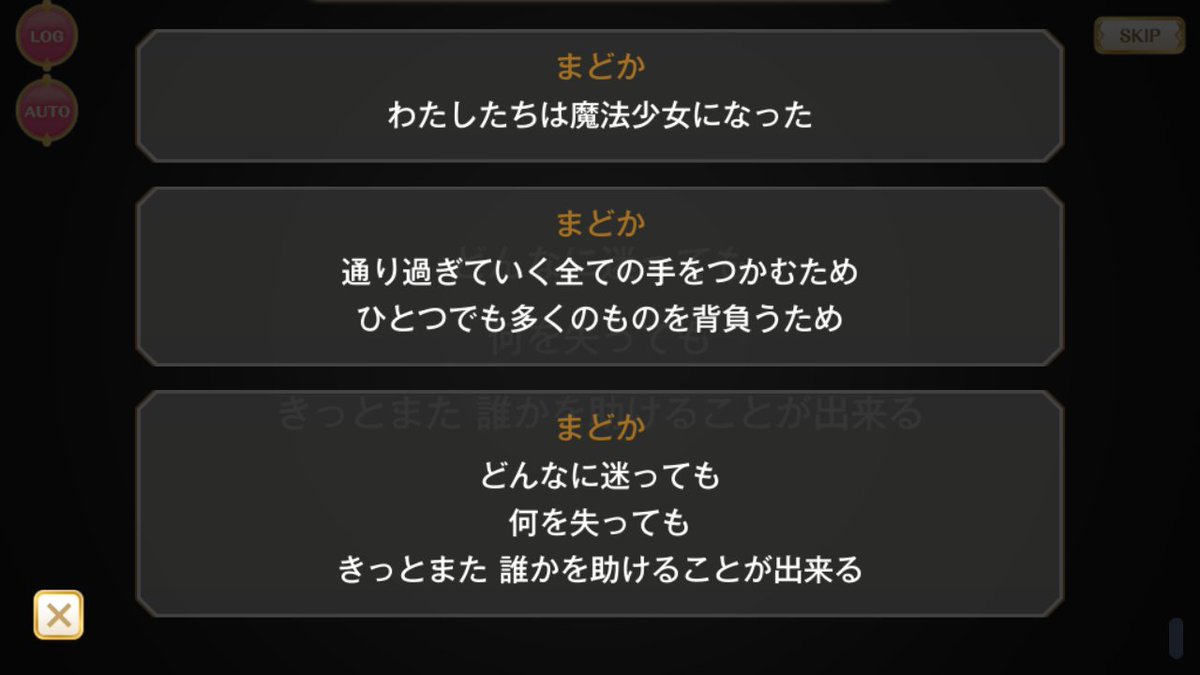The height and width of the screenshot is (675, 1200).
Task: Open the LOG button
Action: tap(46, 36)
